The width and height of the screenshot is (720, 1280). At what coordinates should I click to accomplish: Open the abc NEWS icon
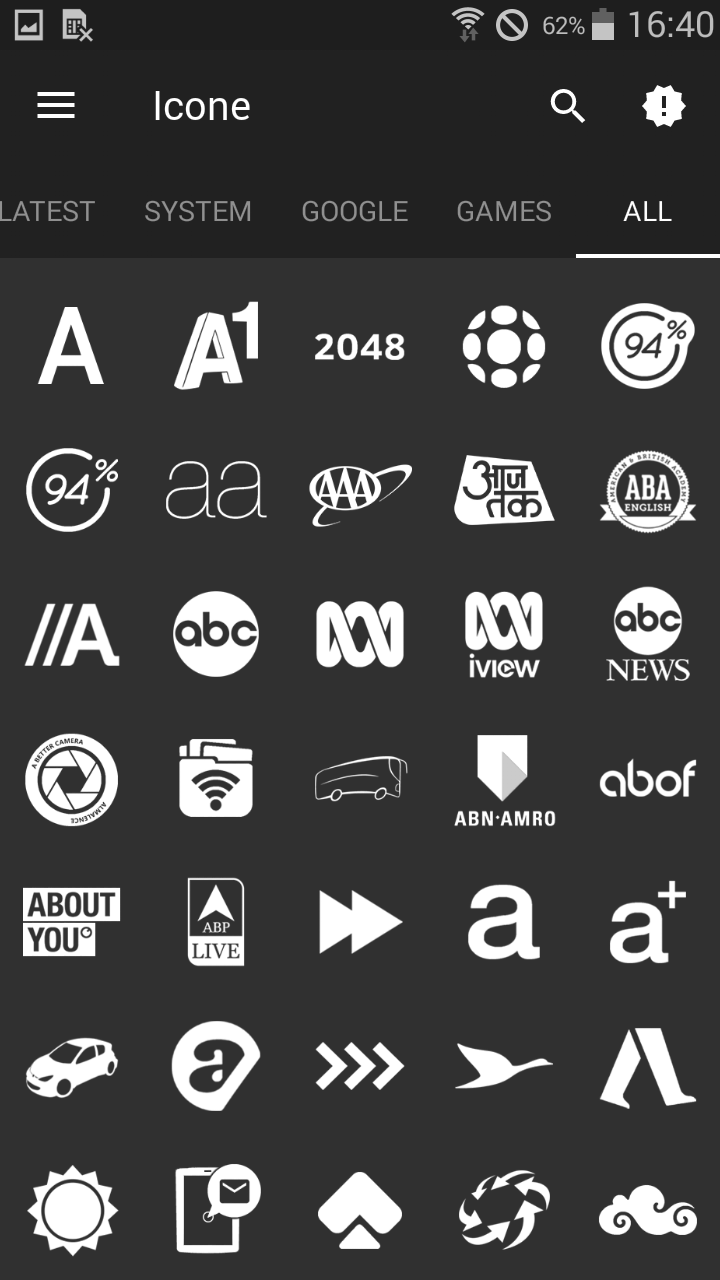(x=648, y=634)
